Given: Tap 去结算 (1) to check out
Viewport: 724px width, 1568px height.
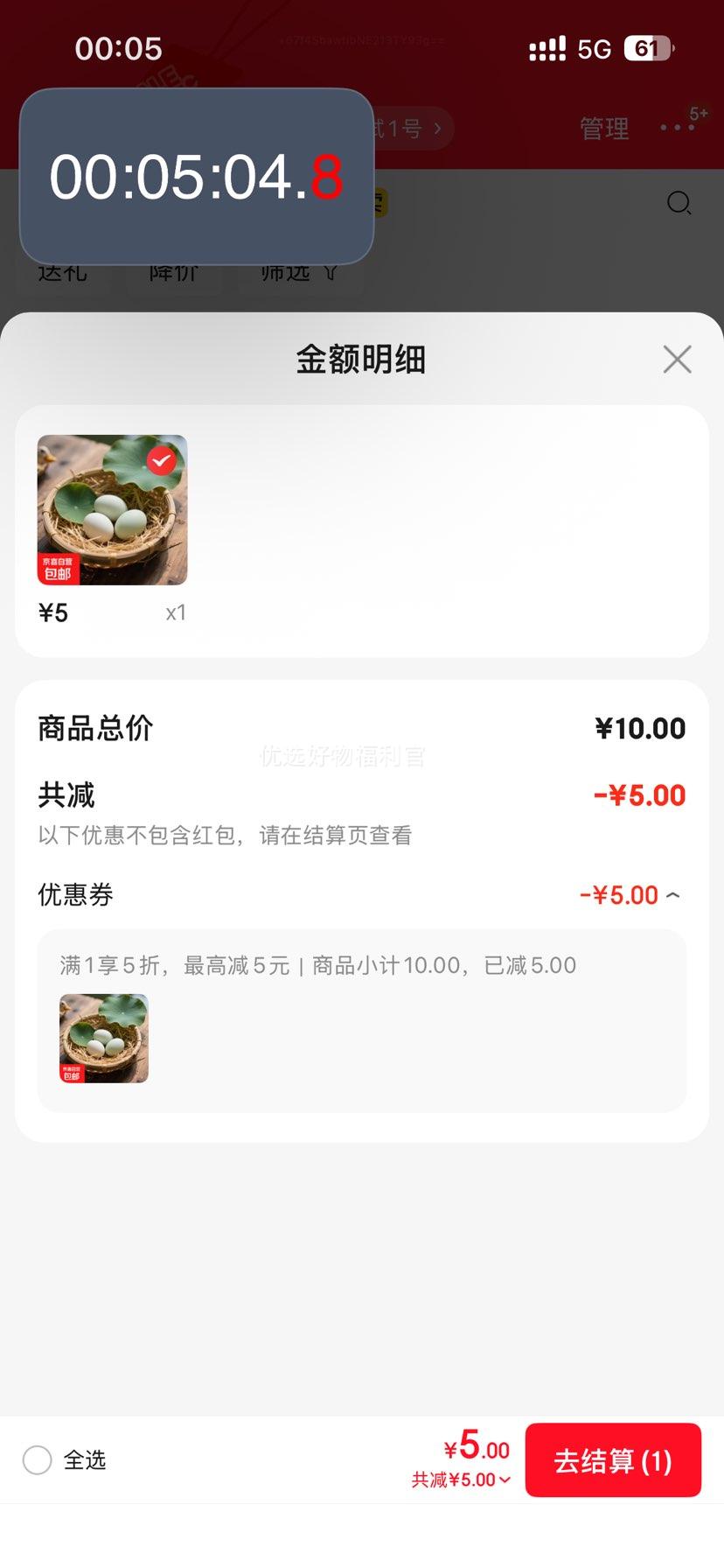Looking at the screenshot, I should (x=613, y=1460).
